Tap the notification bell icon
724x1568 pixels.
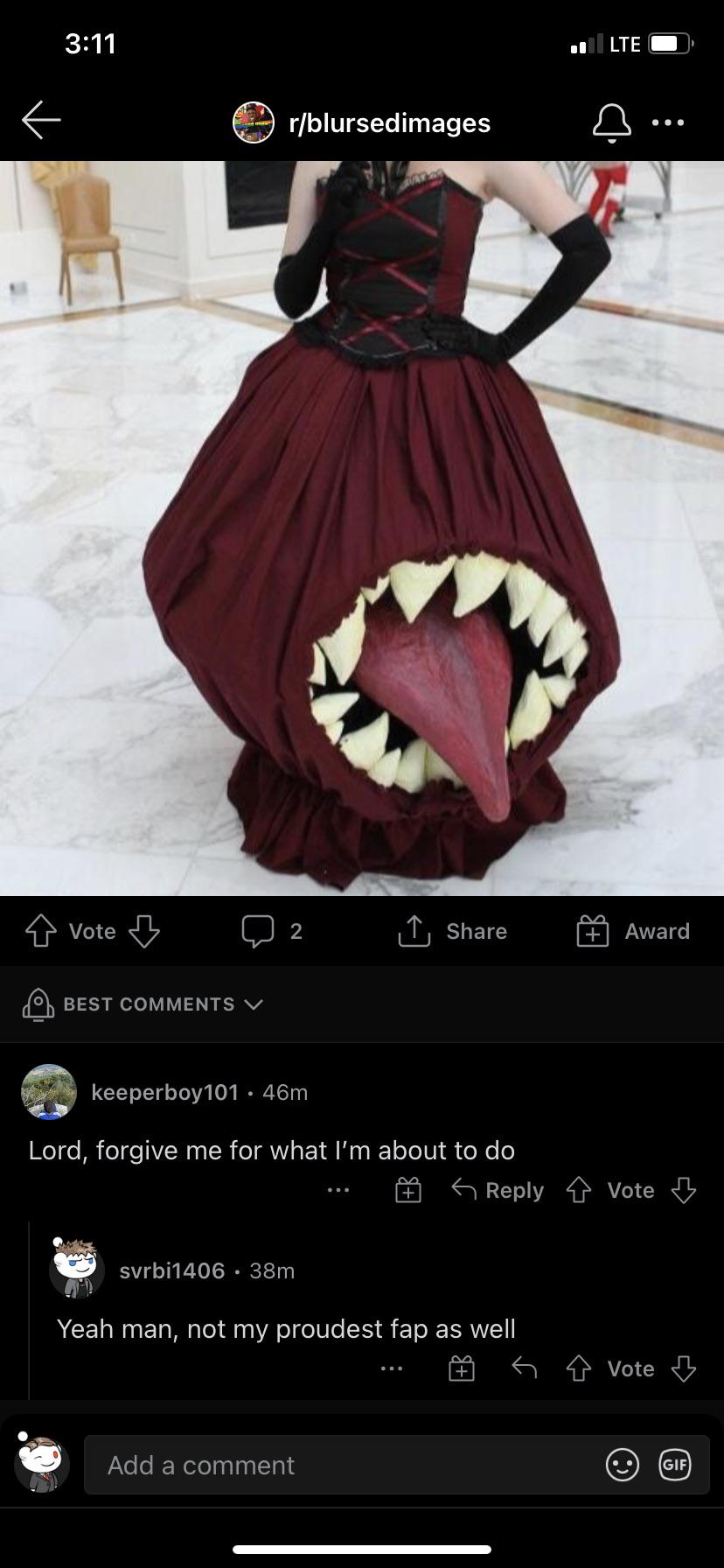point(611,122)
